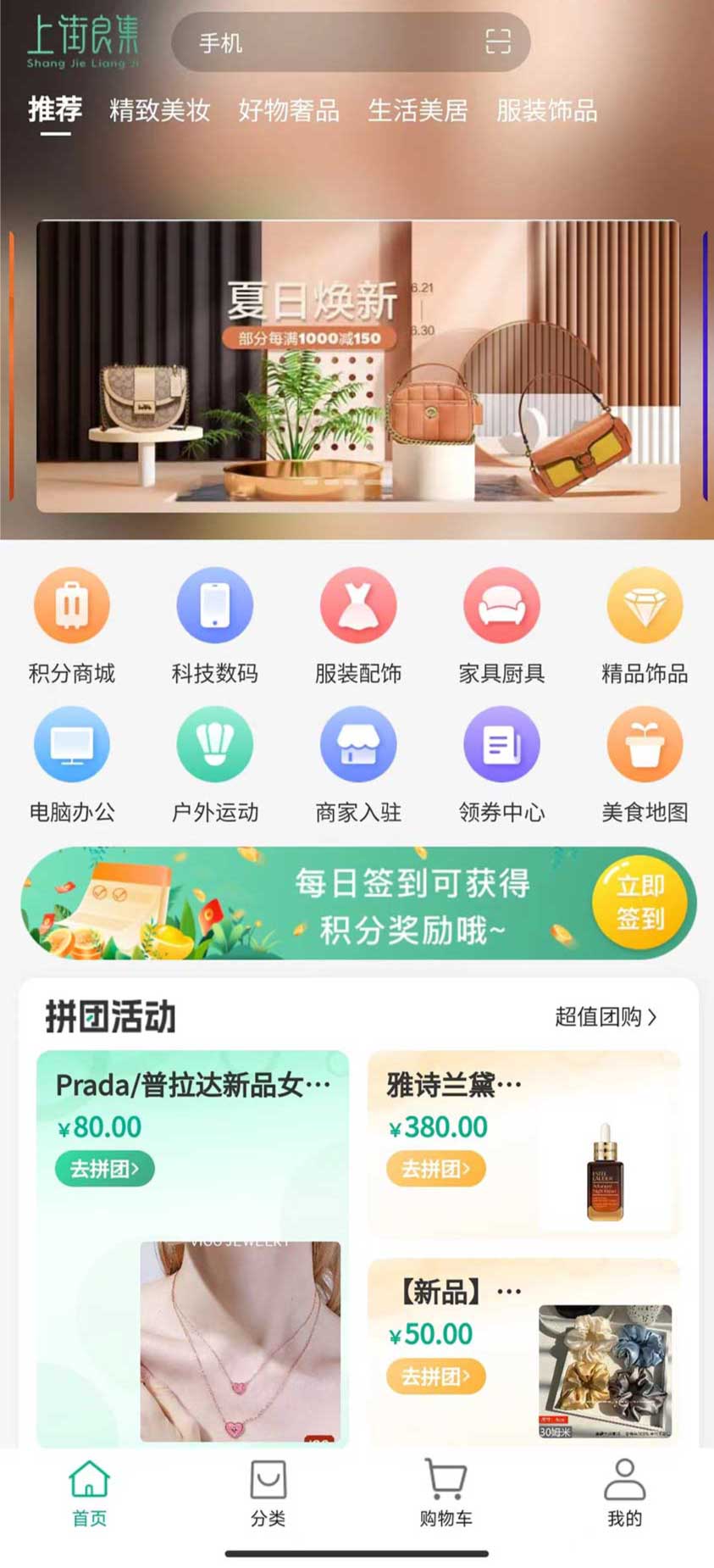
Task: Click the 去拼团 button on Prada item
Action: [x=103, y=1168]
